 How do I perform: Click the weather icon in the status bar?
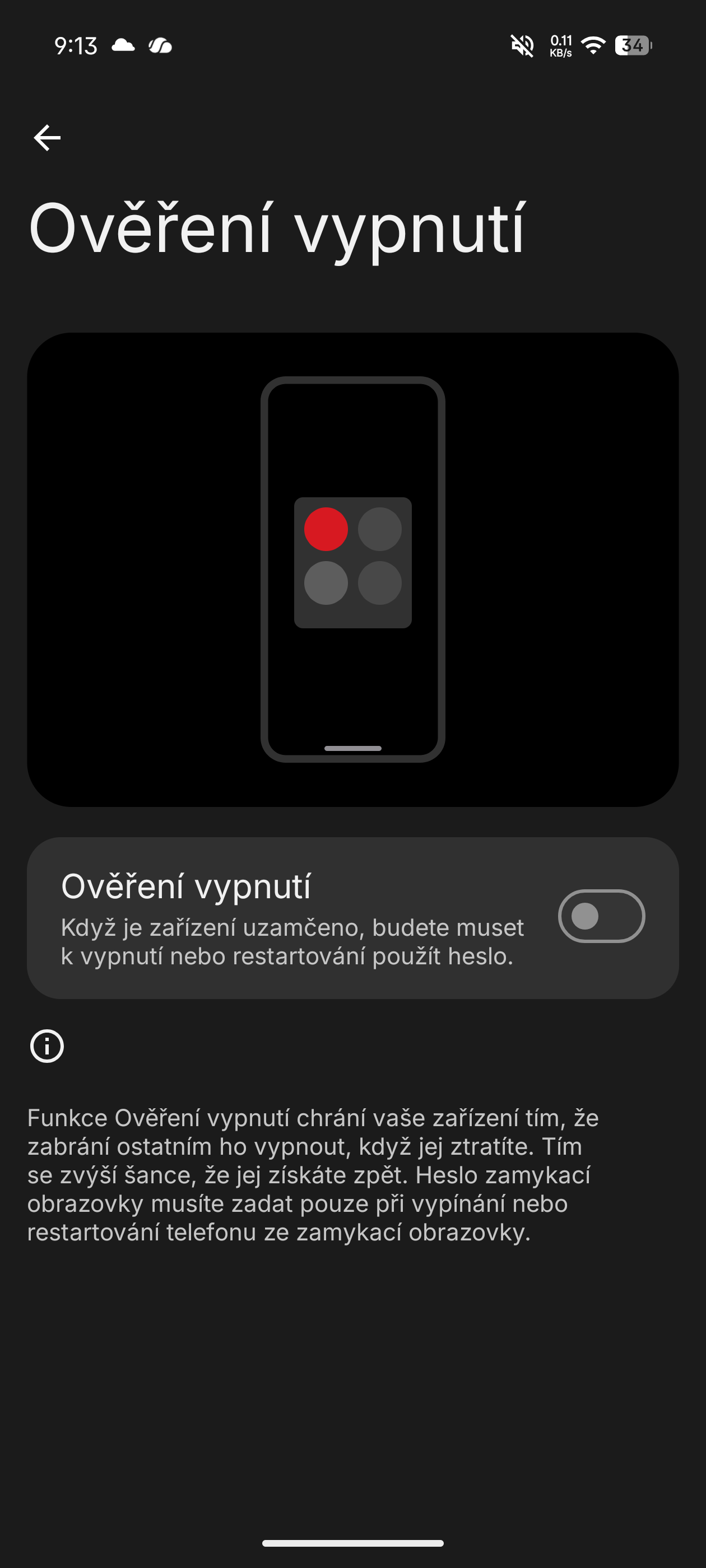point(161,44)
